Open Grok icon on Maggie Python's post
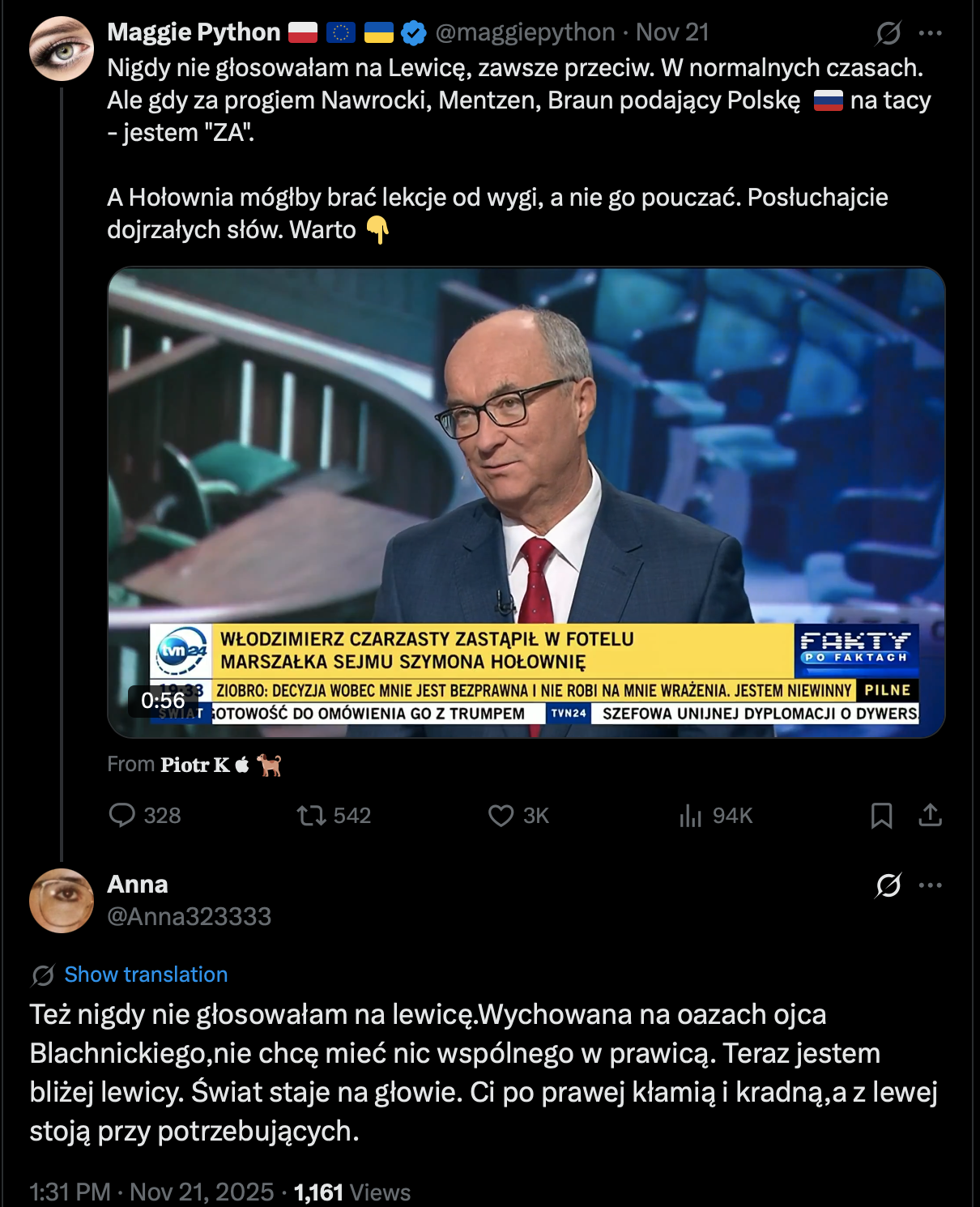 point(888,33)
